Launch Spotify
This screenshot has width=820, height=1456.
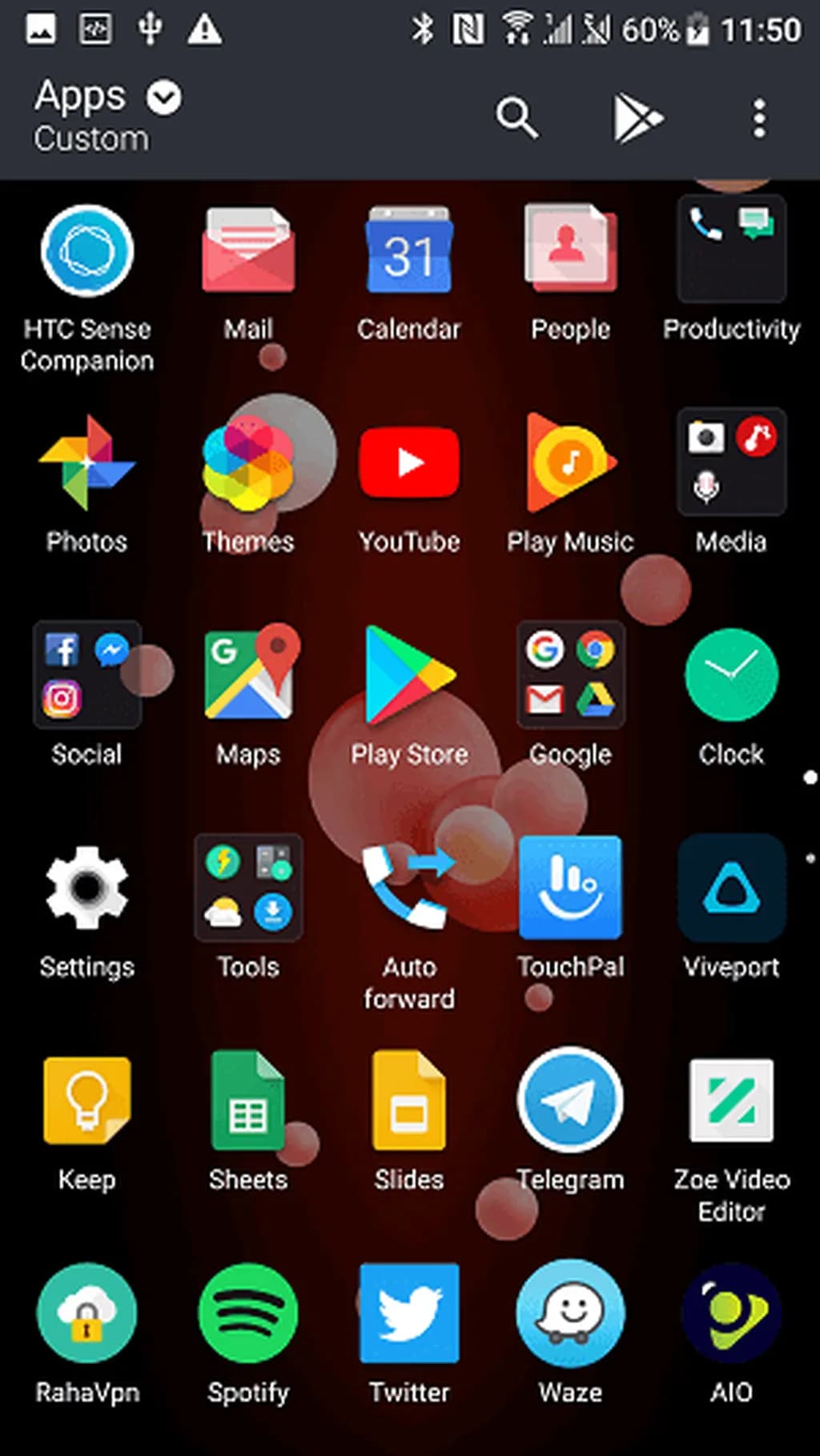pyautogui.click(x=248, y=1313)
